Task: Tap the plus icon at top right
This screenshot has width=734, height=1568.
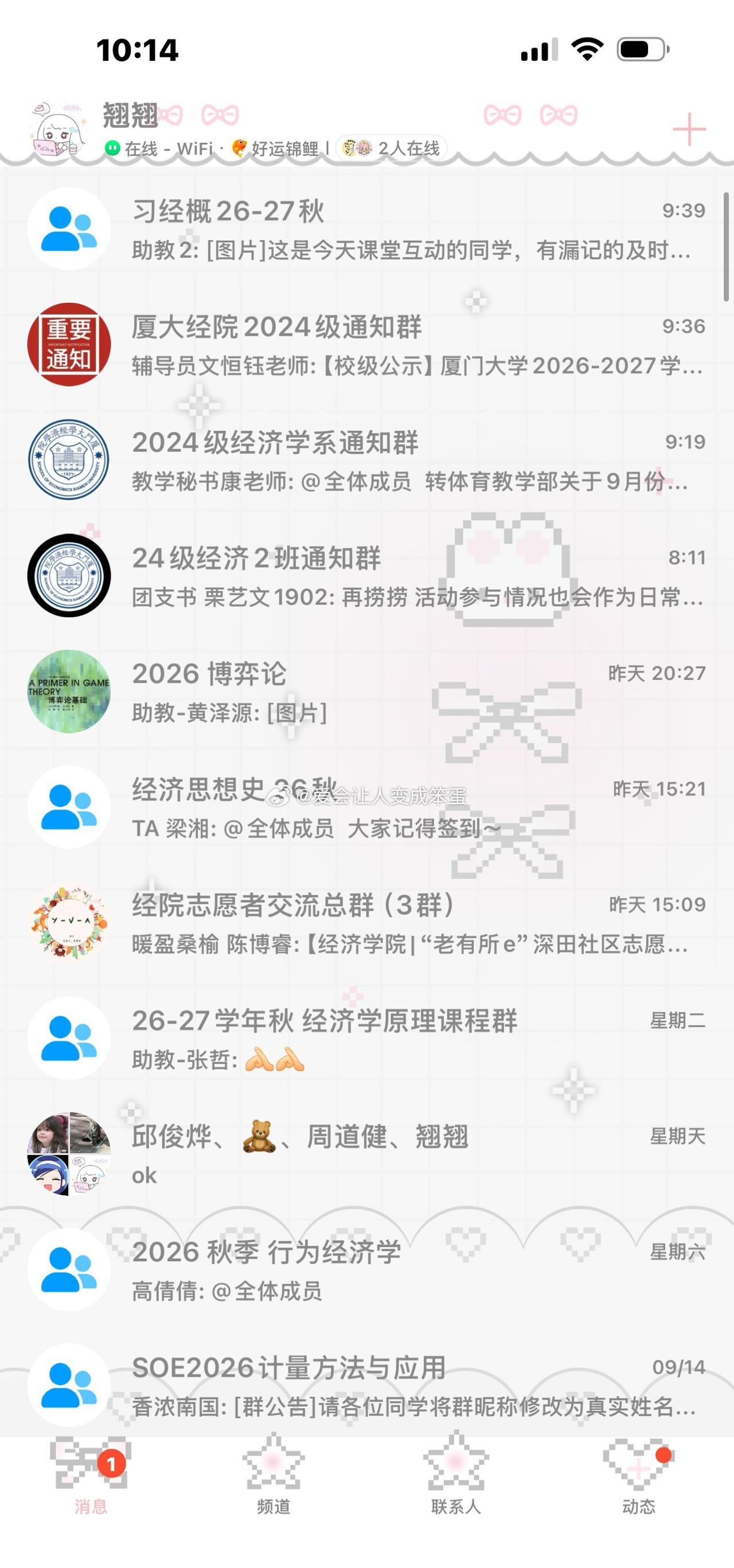Action: [689, 129]
